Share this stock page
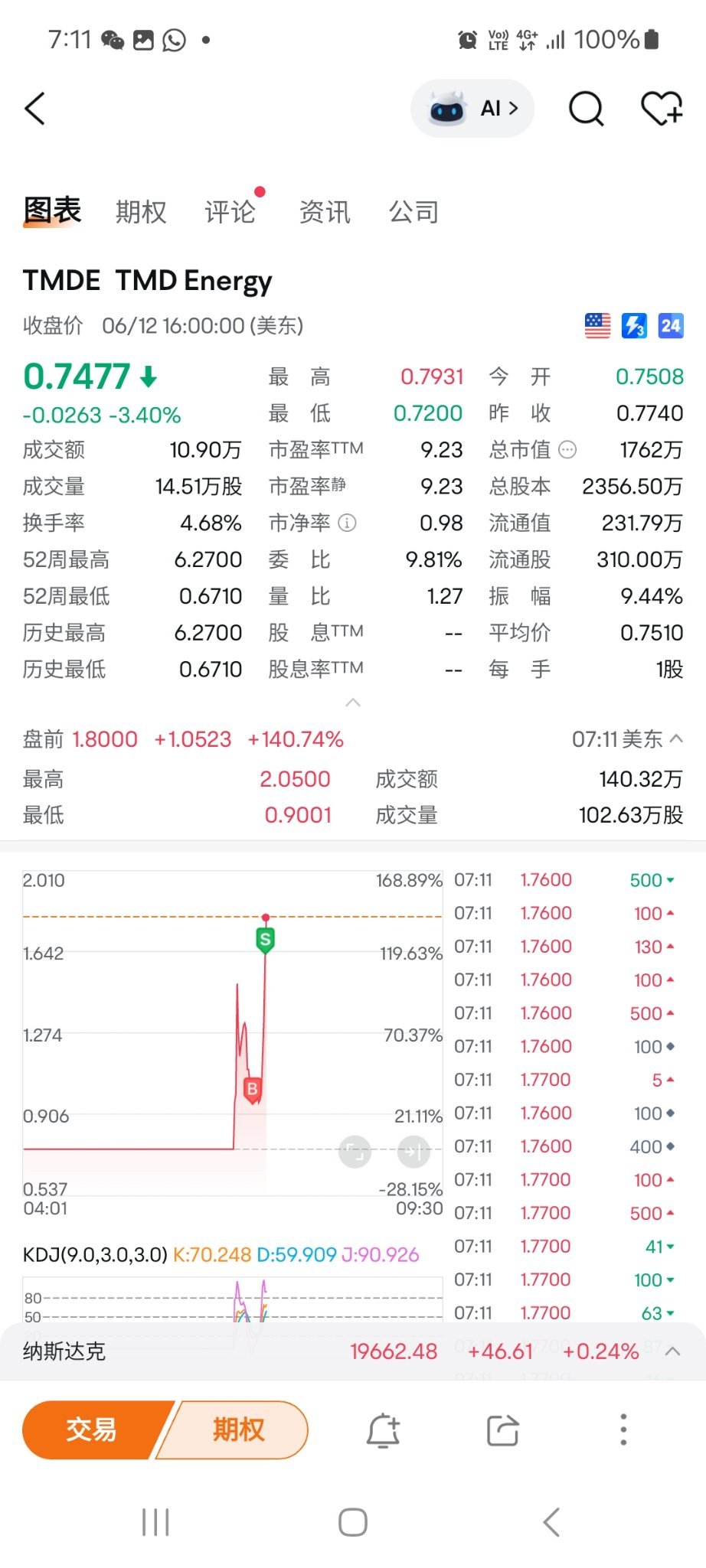The height and width of the screenshot is (1568, 706). (502, 1429)
